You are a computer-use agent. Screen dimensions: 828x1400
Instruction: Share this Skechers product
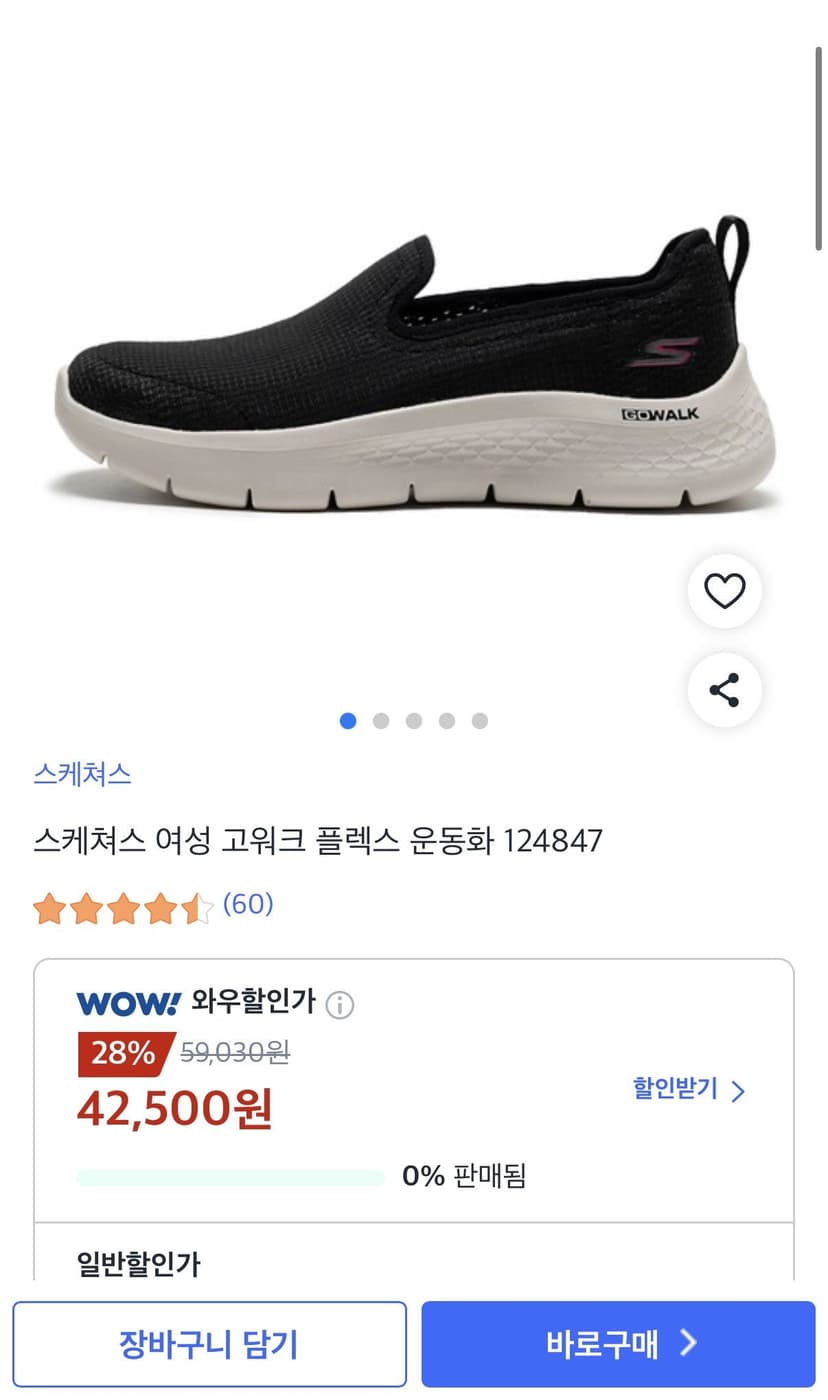click(725, 690)
